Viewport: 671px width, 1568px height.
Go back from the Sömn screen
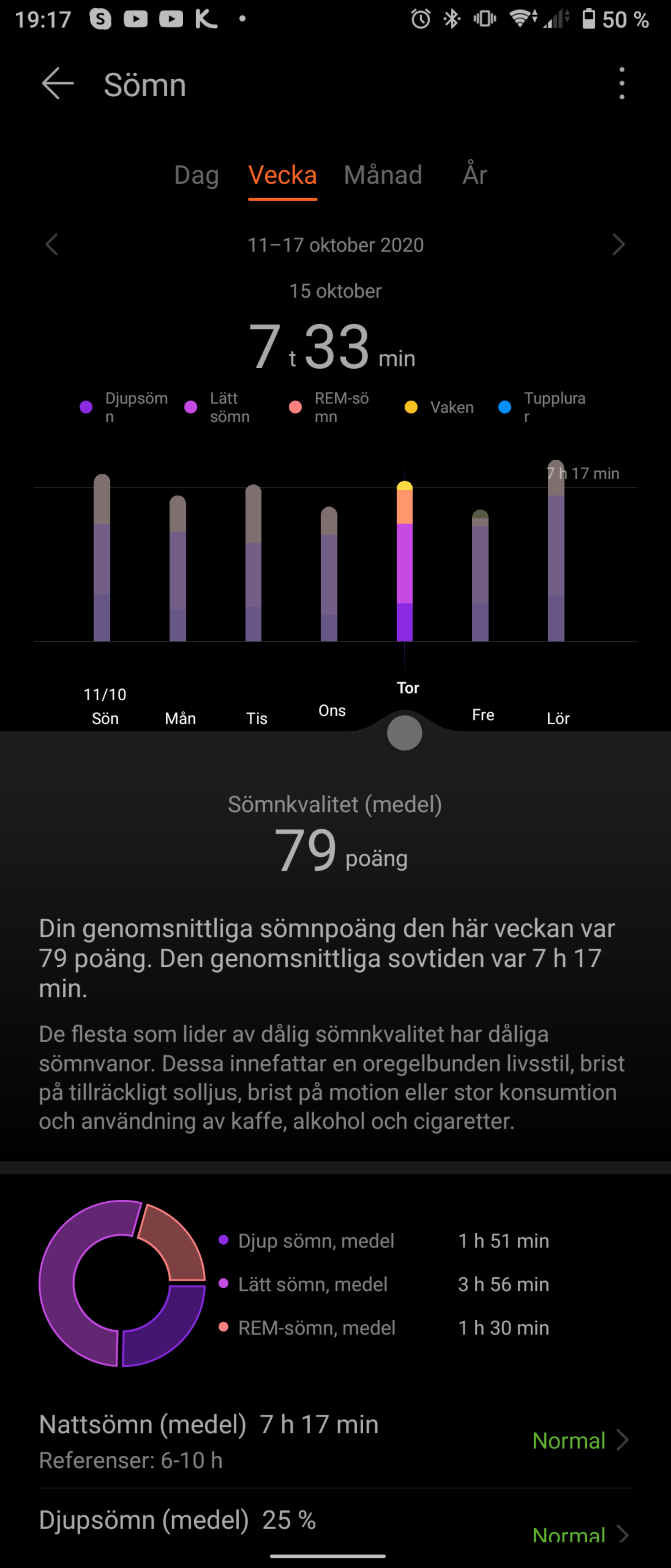(57, 83)
